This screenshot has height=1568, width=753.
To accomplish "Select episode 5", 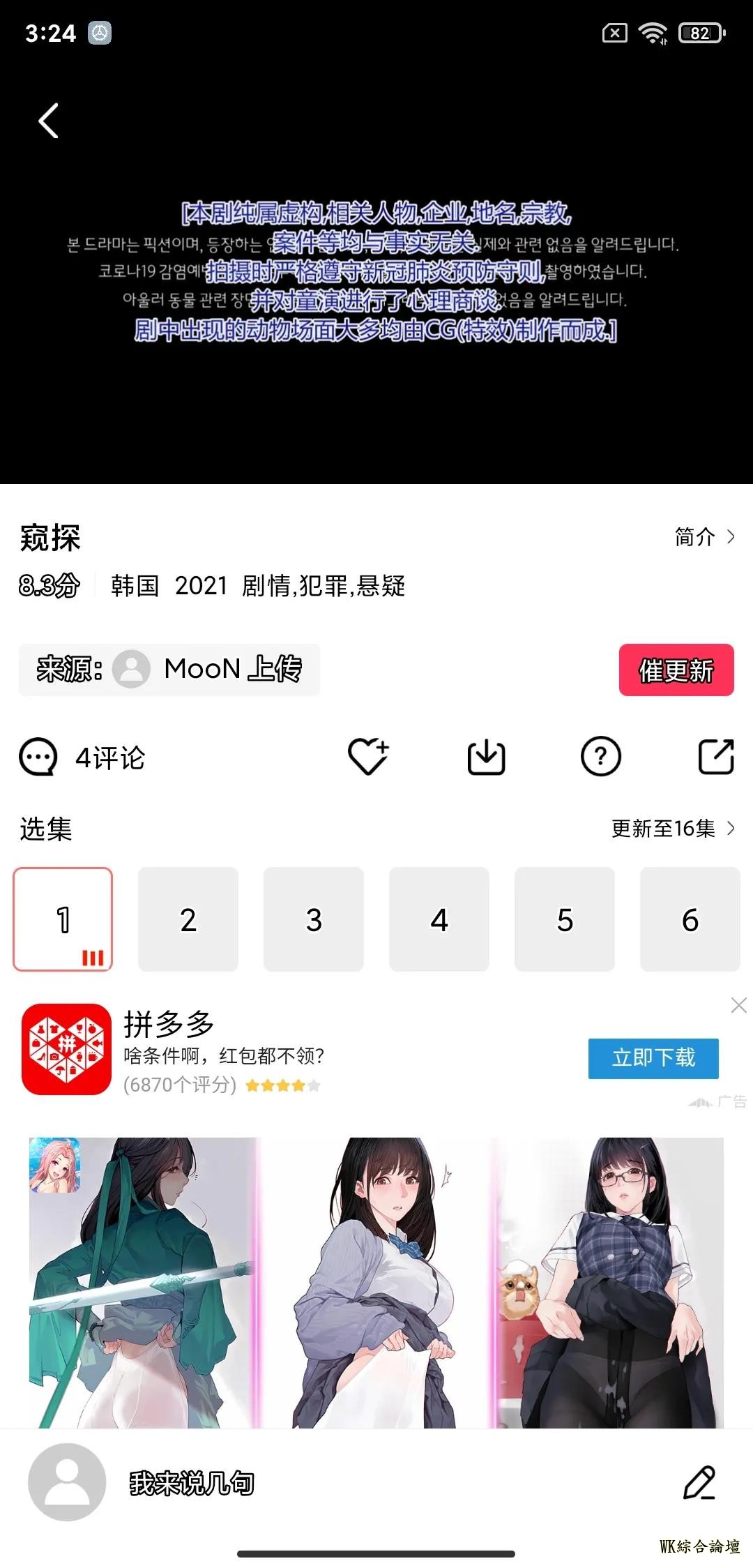I will click(x=565, y=919).
